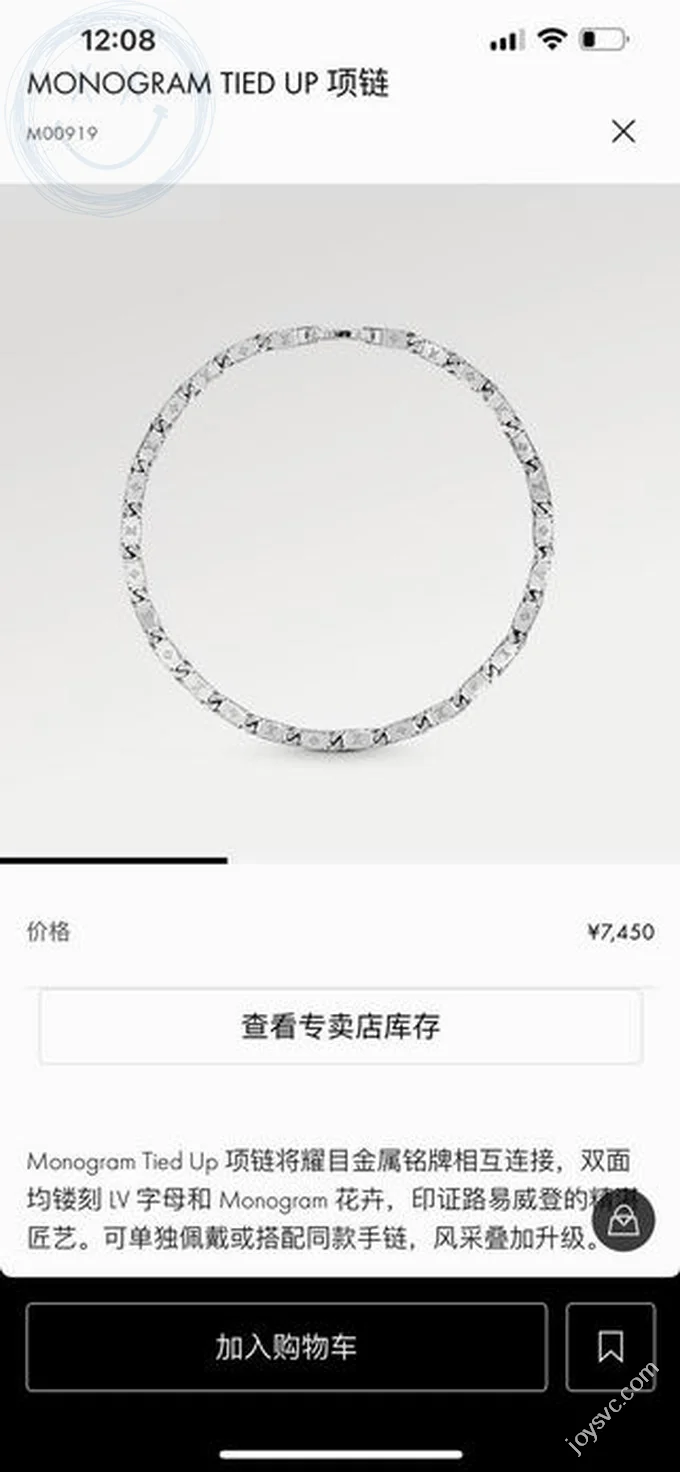Close the product detail page

point(623,131)
